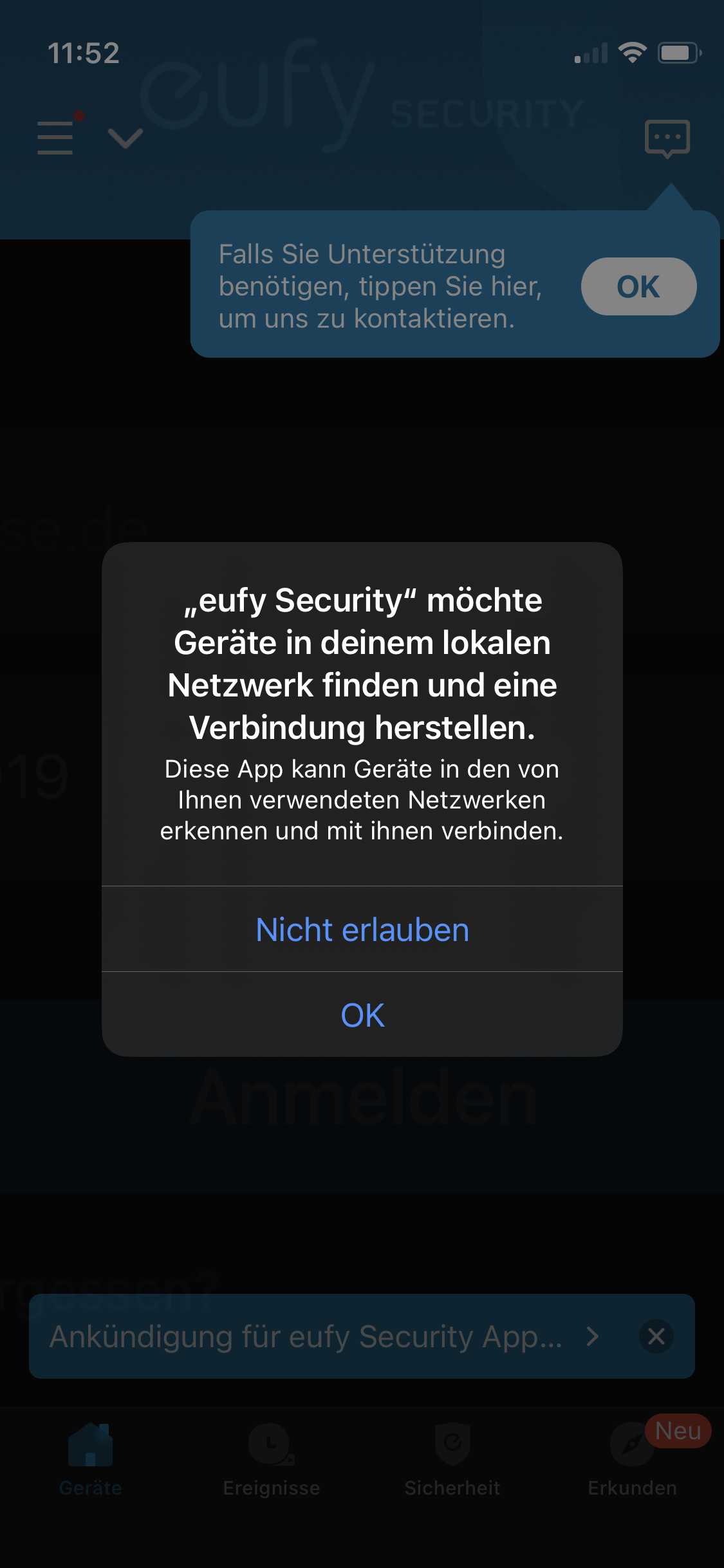Choose Nicht erlauben in the permission dialog

click(x=362, y=929)
